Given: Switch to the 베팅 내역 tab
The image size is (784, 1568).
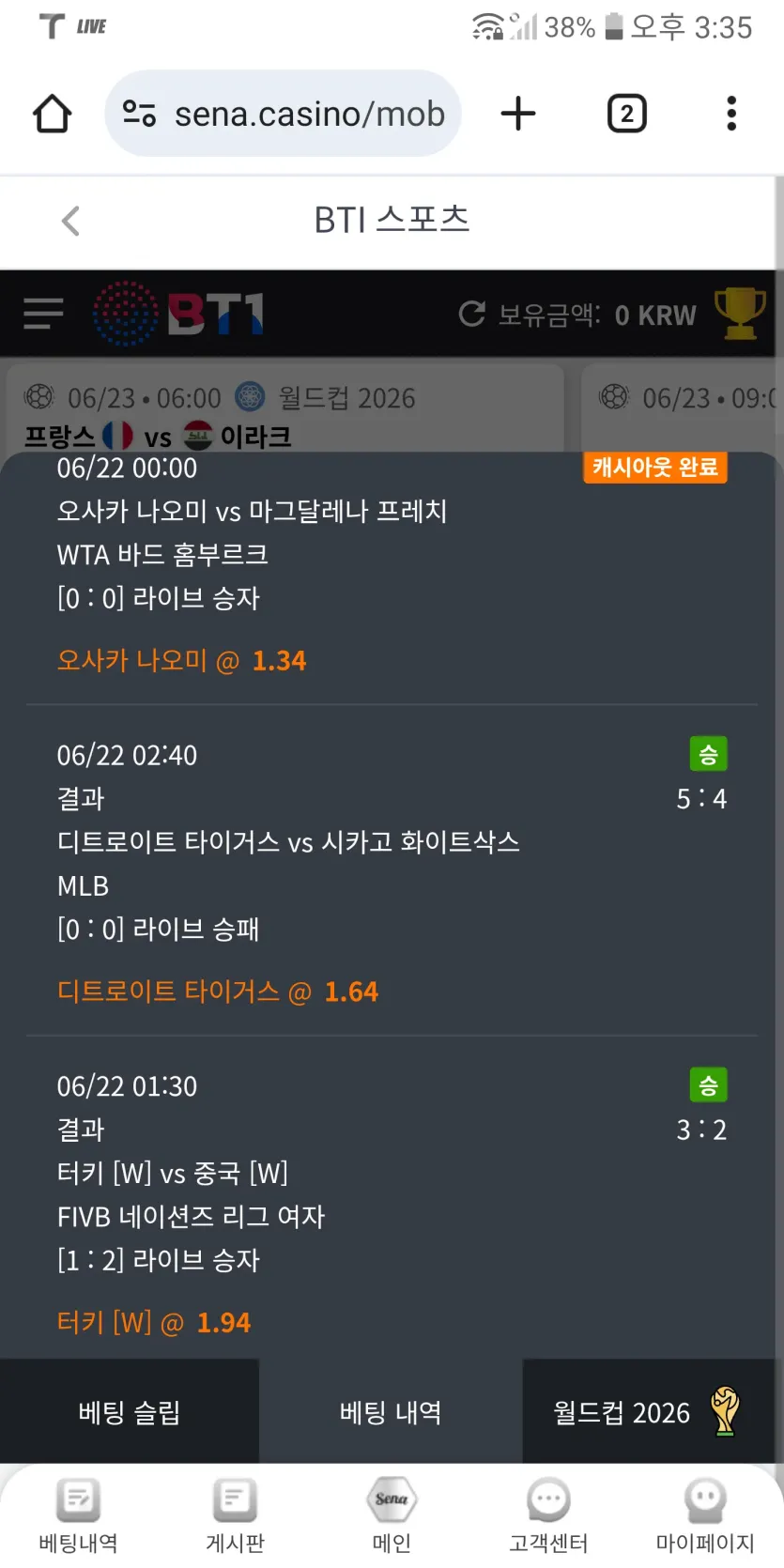Looking at the screenshot, I should point(391,1412).
